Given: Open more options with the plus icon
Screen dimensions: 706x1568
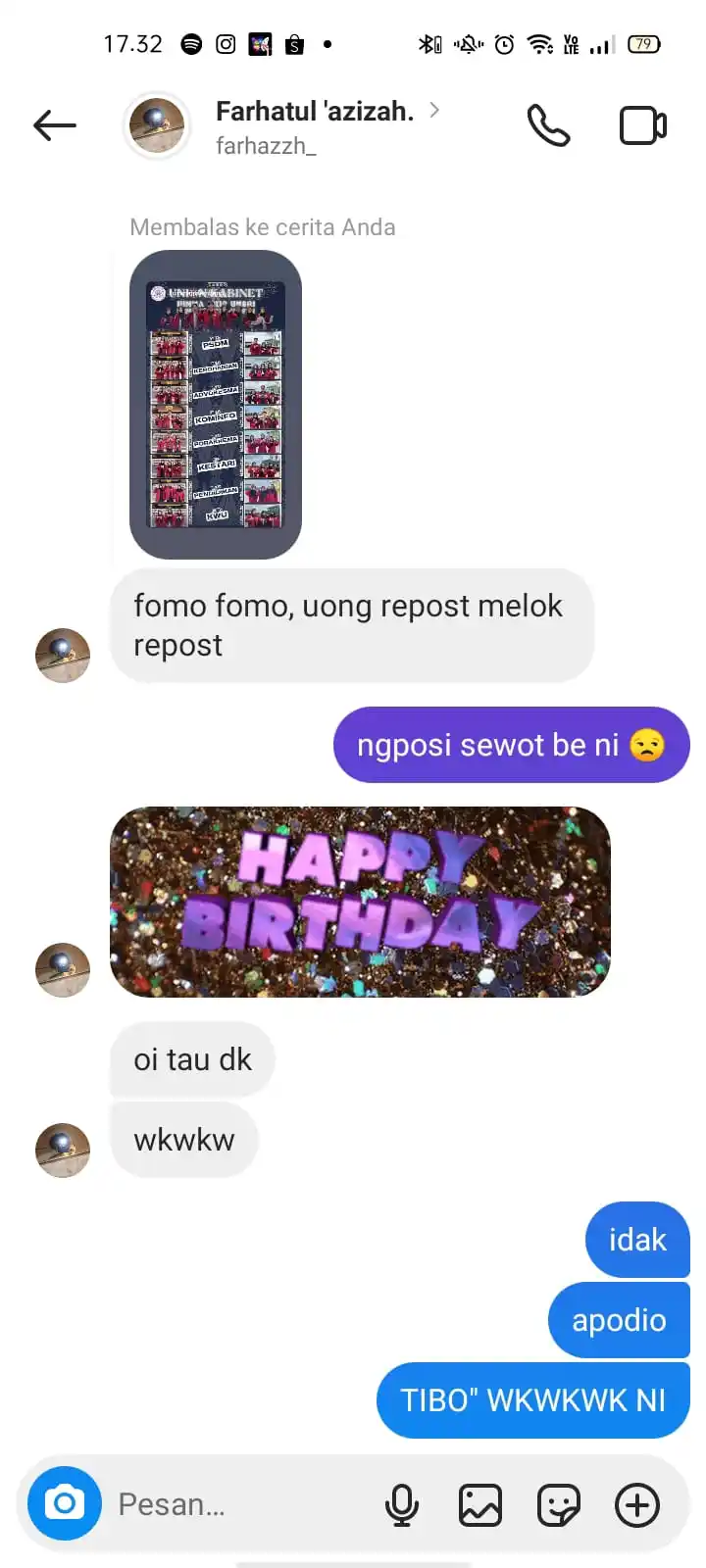Looking at the screenshot, I should pos(637,1504).
